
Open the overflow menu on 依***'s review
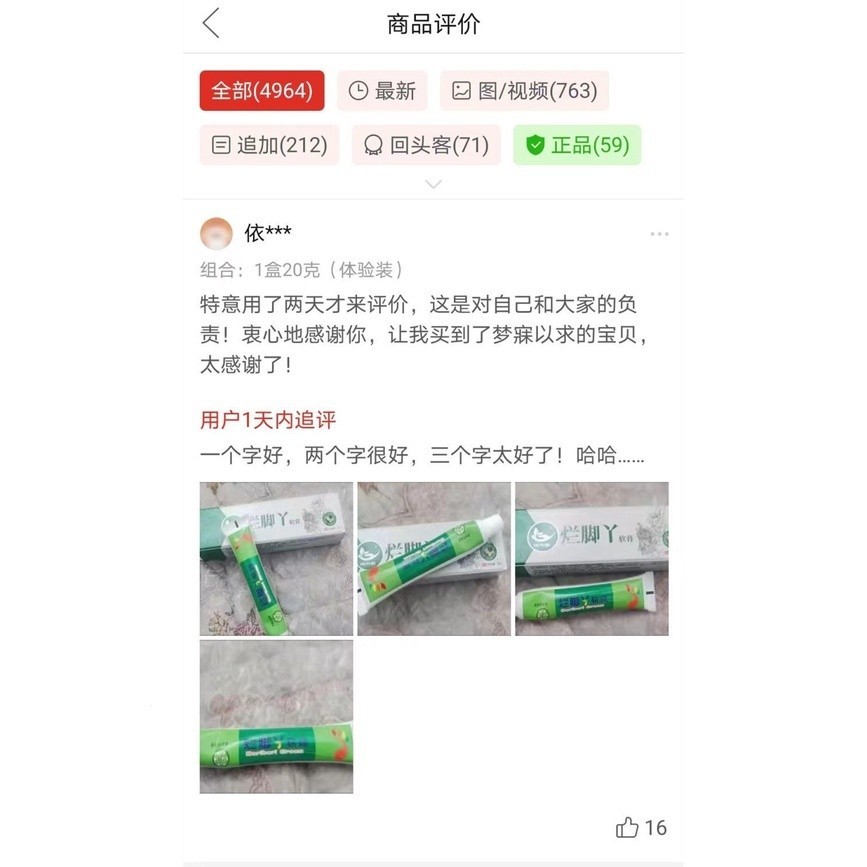pos(659,234)
